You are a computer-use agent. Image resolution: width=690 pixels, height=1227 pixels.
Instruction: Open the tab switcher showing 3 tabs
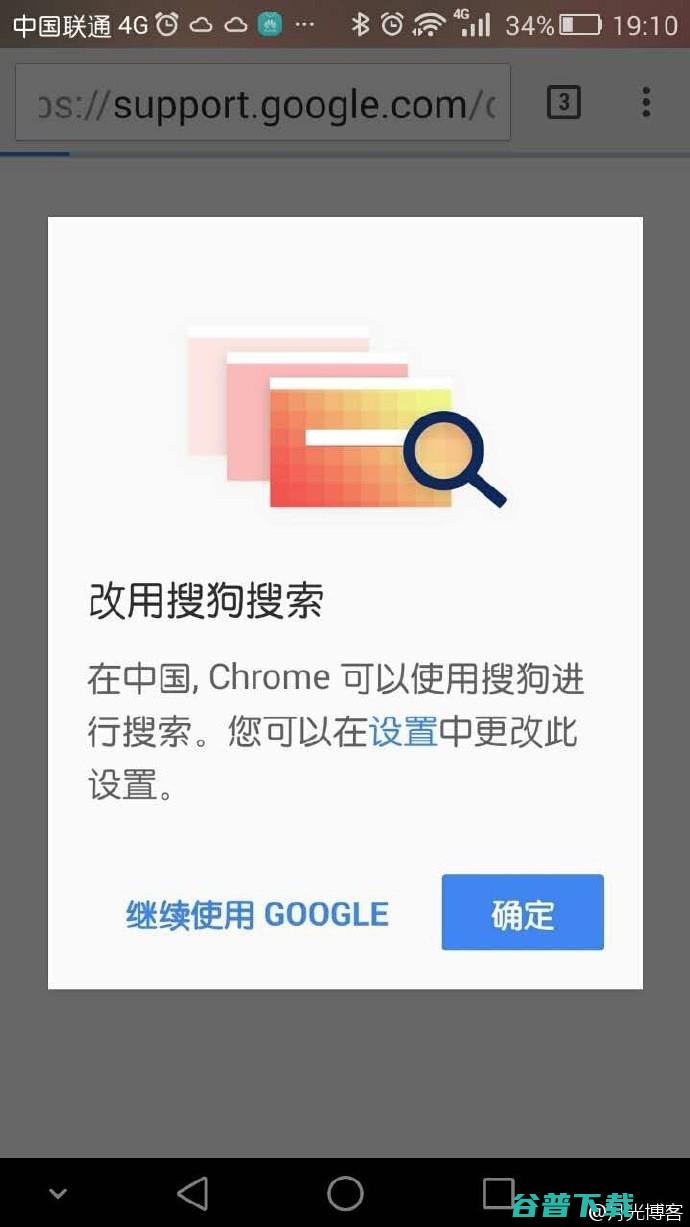pyautogui.click(x=564, y=102)
